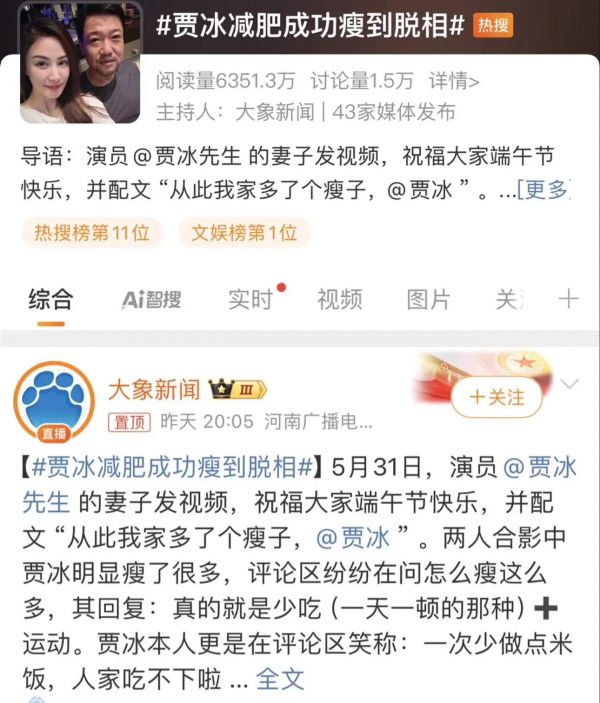Viewport: 600px width, 703px height.
Task: Open the 文娱榜第1位 chip
Action: (x=245, y=234)
